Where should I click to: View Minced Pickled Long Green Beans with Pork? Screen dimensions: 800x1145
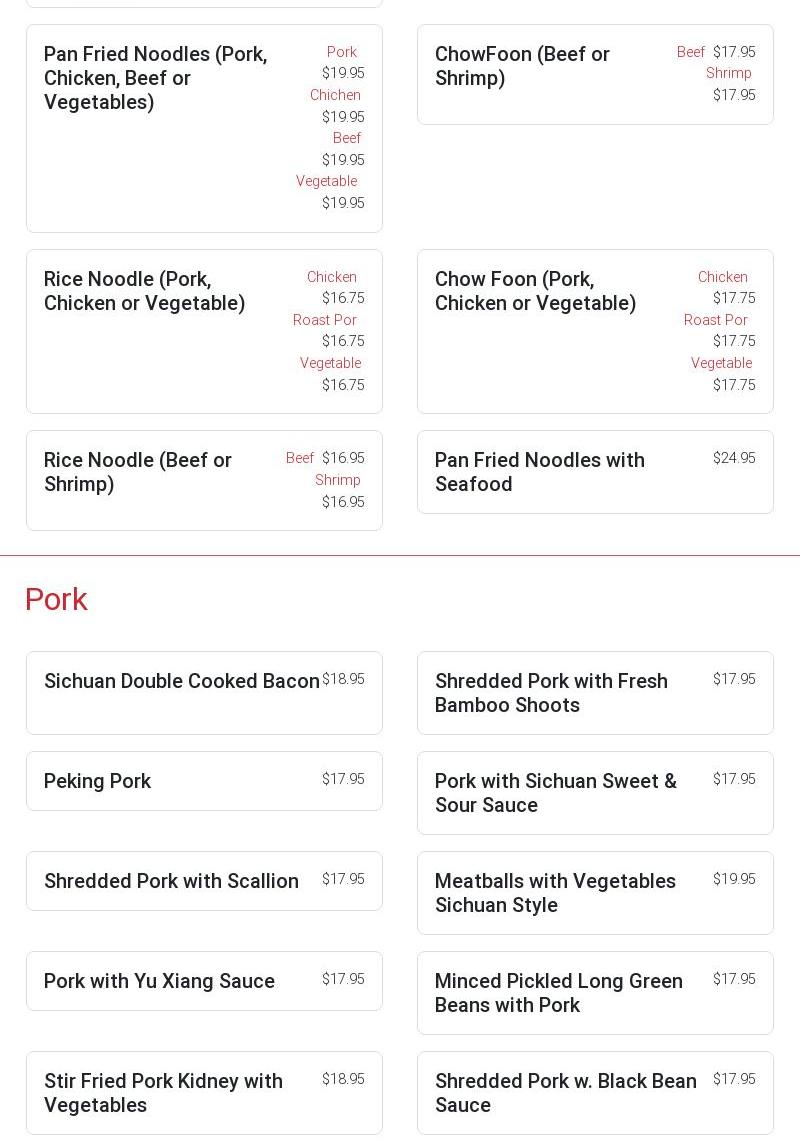point(559,993)
